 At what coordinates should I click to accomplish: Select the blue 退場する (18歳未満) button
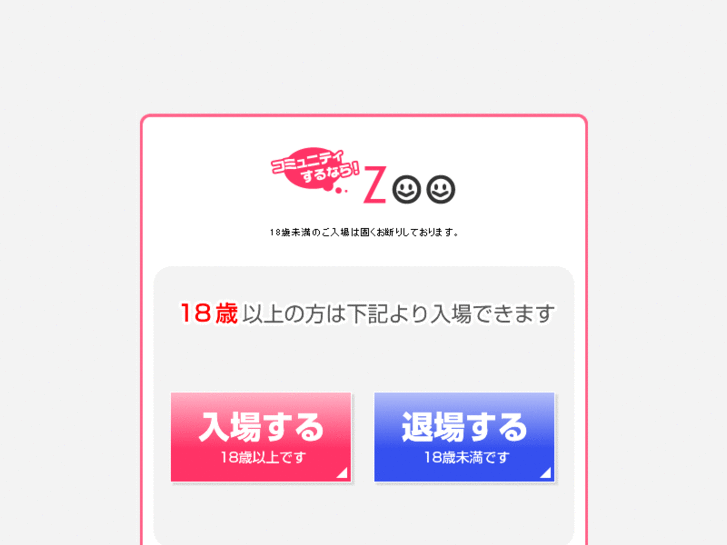tap(464, 437)
